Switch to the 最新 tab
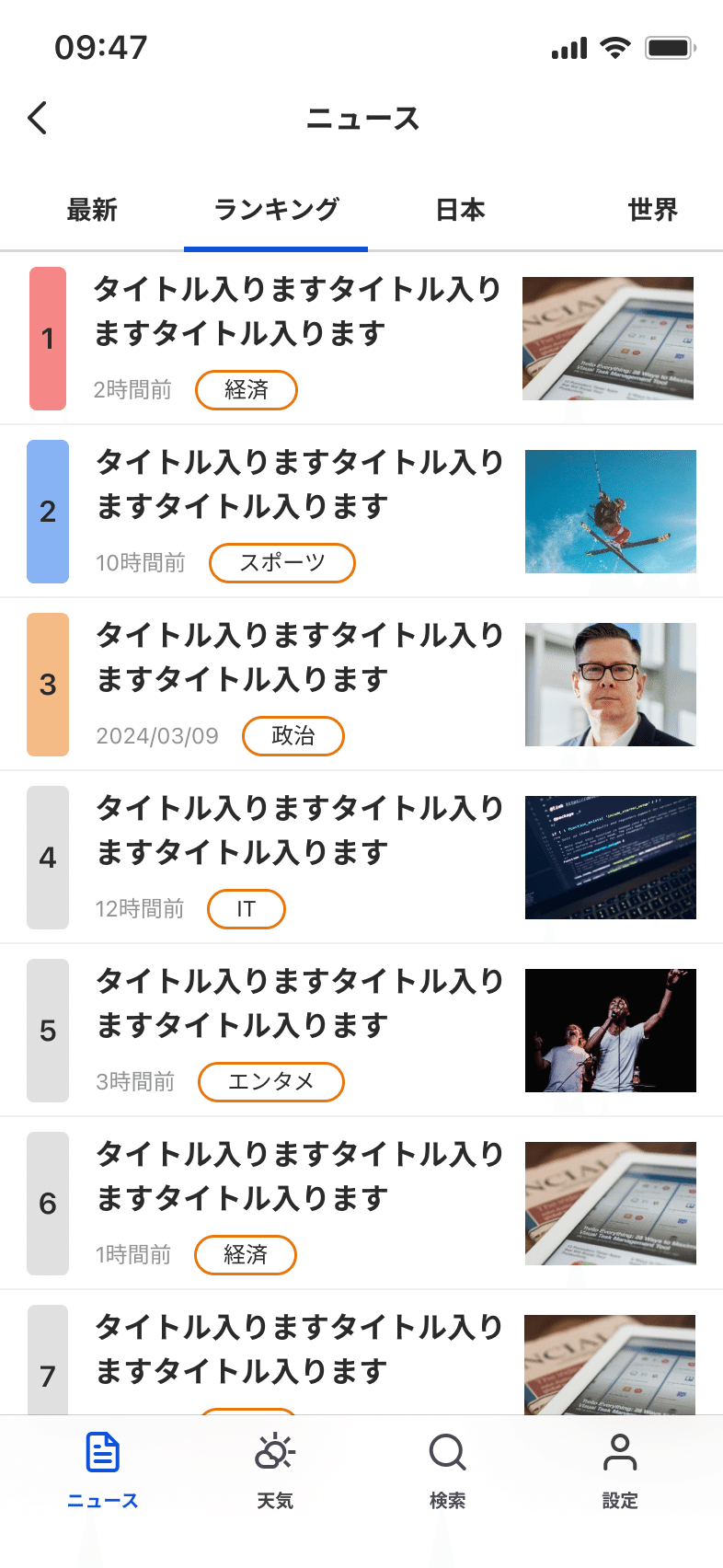 (92, 210)
